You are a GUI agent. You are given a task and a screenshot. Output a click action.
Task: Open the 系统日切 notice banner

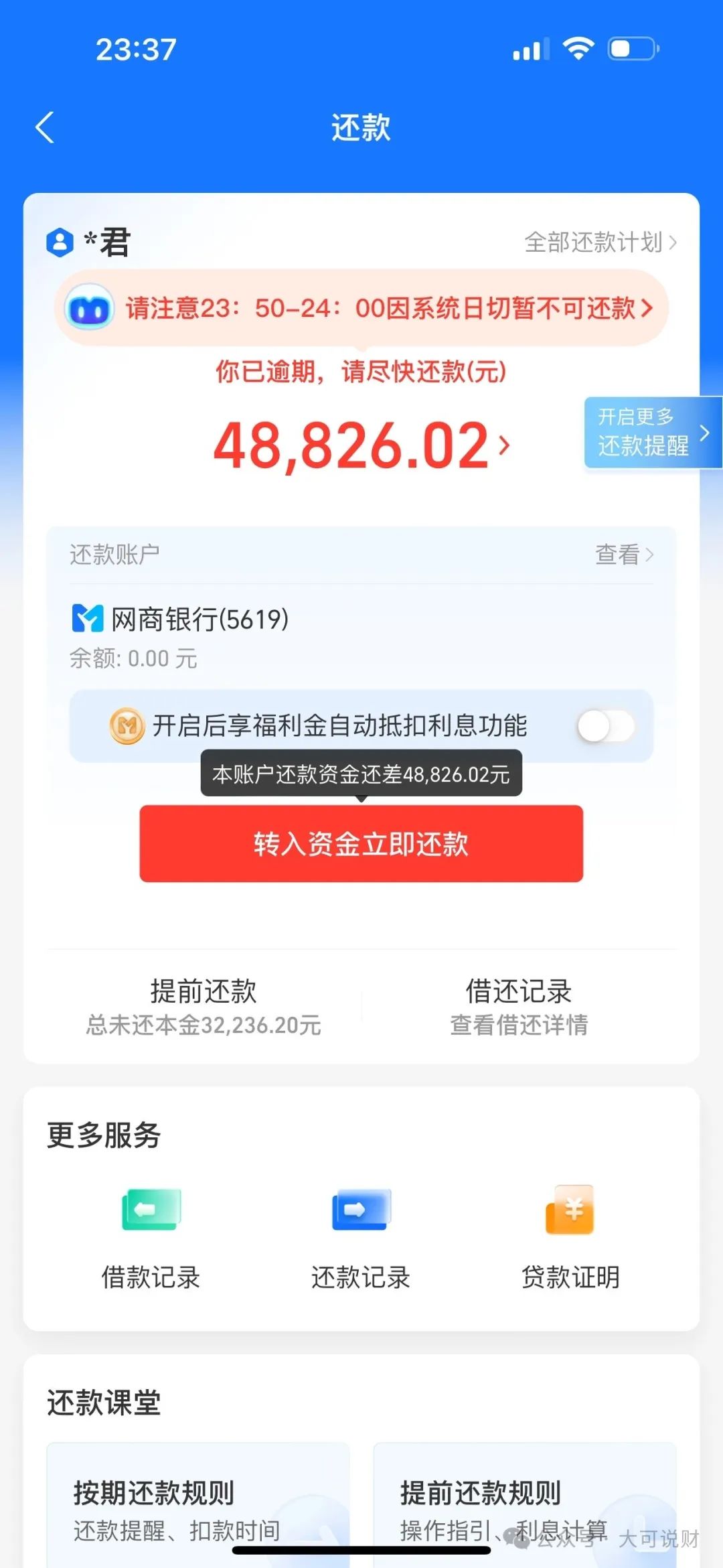click(x=361, y=308)
